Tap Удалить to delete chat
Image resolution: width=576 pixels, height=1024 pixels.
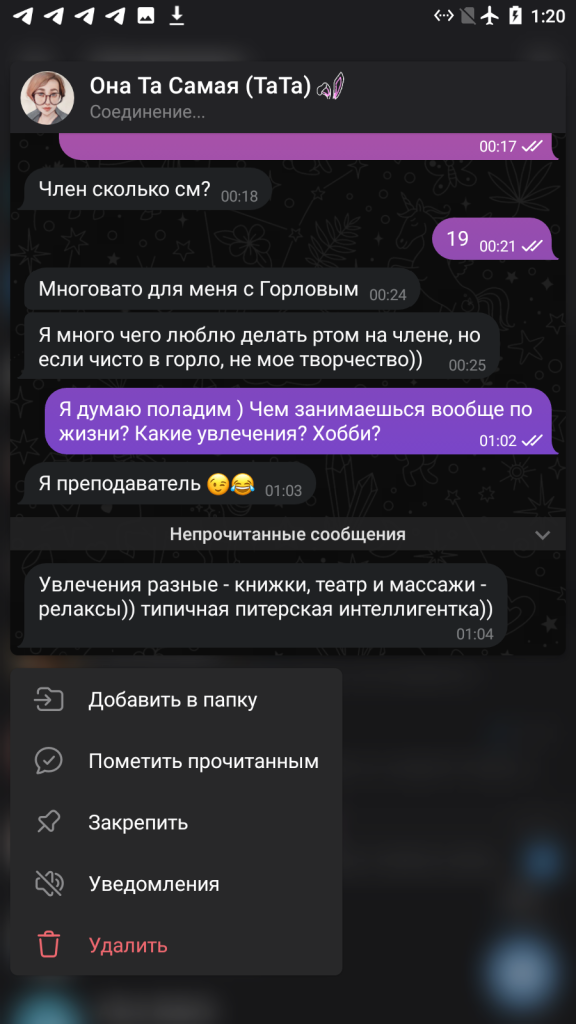pos(176,945)
